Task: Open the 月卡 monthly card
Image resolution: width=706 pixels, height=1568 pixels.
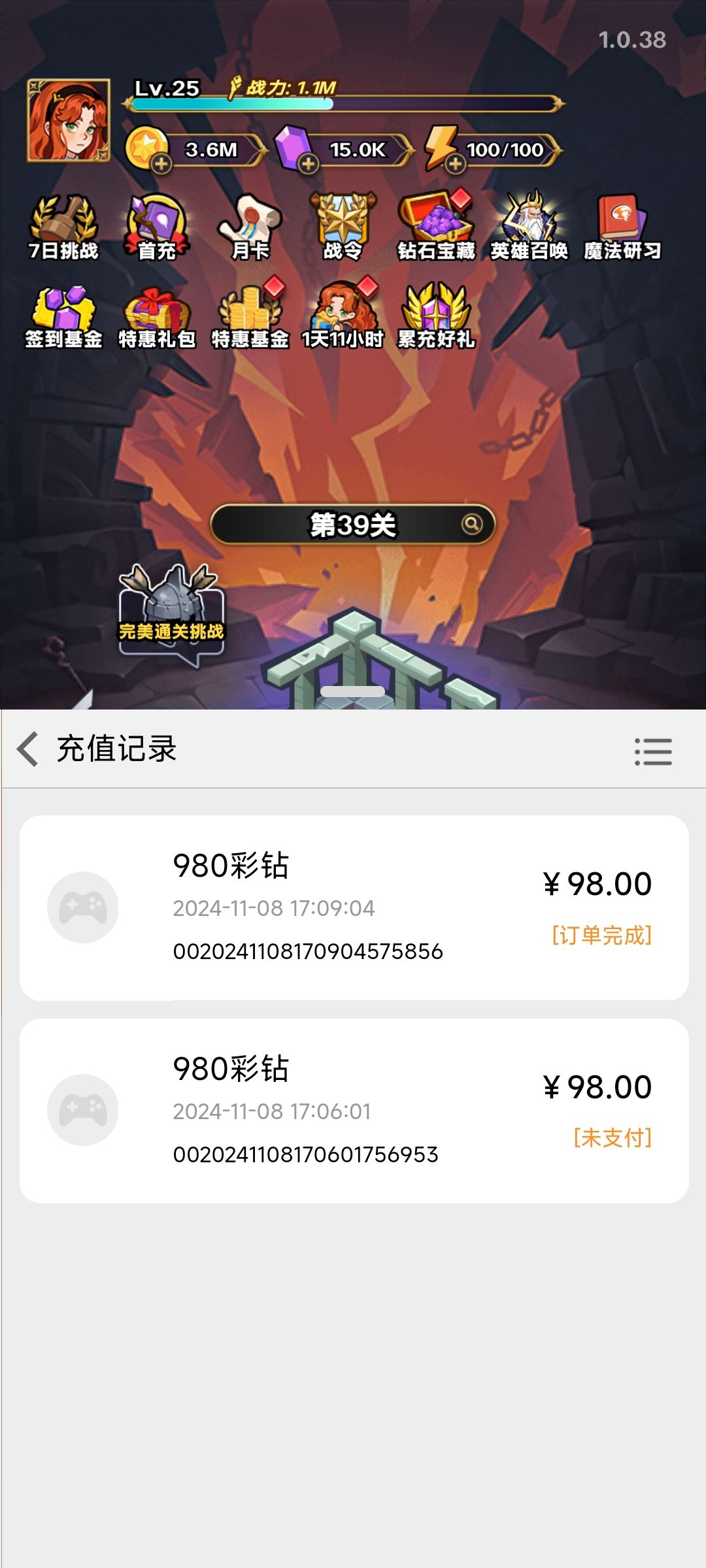Action: coord(250,228)
